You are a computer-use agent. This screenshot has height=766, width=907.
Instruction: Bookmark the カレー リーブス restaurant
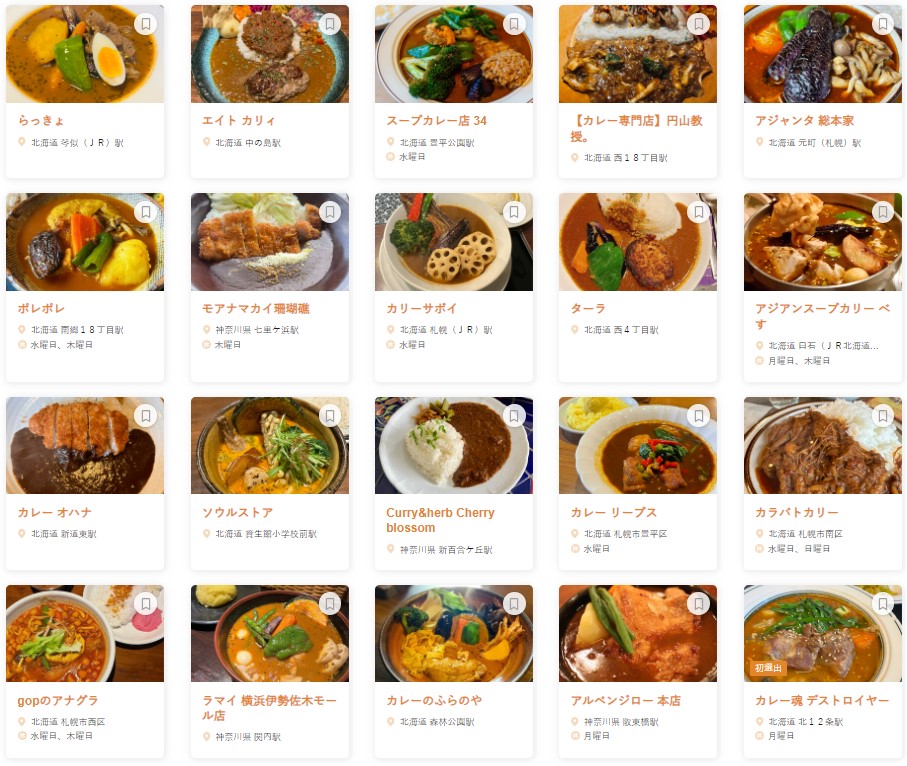tap(699, 416)
